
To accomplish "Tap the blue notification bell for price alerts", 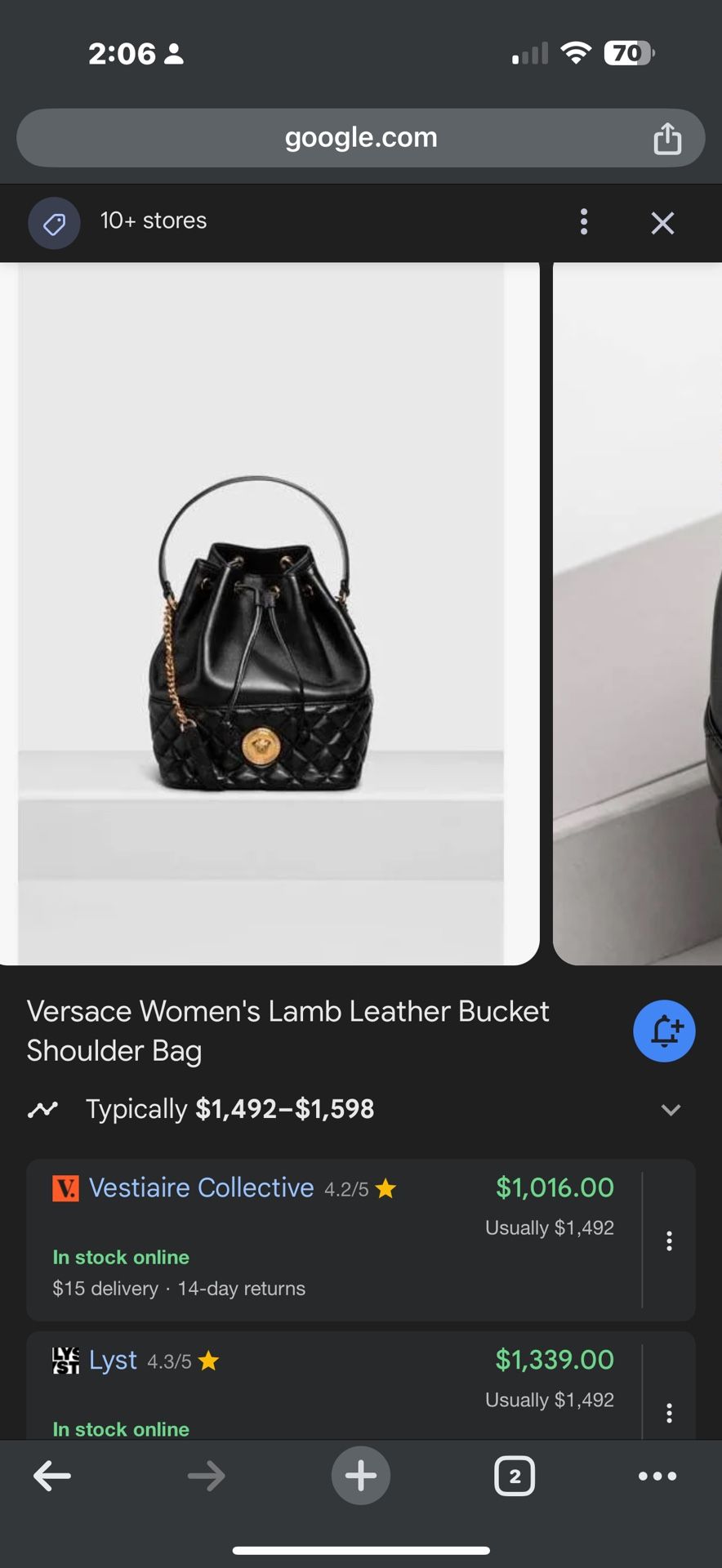I will [664, 1031].
